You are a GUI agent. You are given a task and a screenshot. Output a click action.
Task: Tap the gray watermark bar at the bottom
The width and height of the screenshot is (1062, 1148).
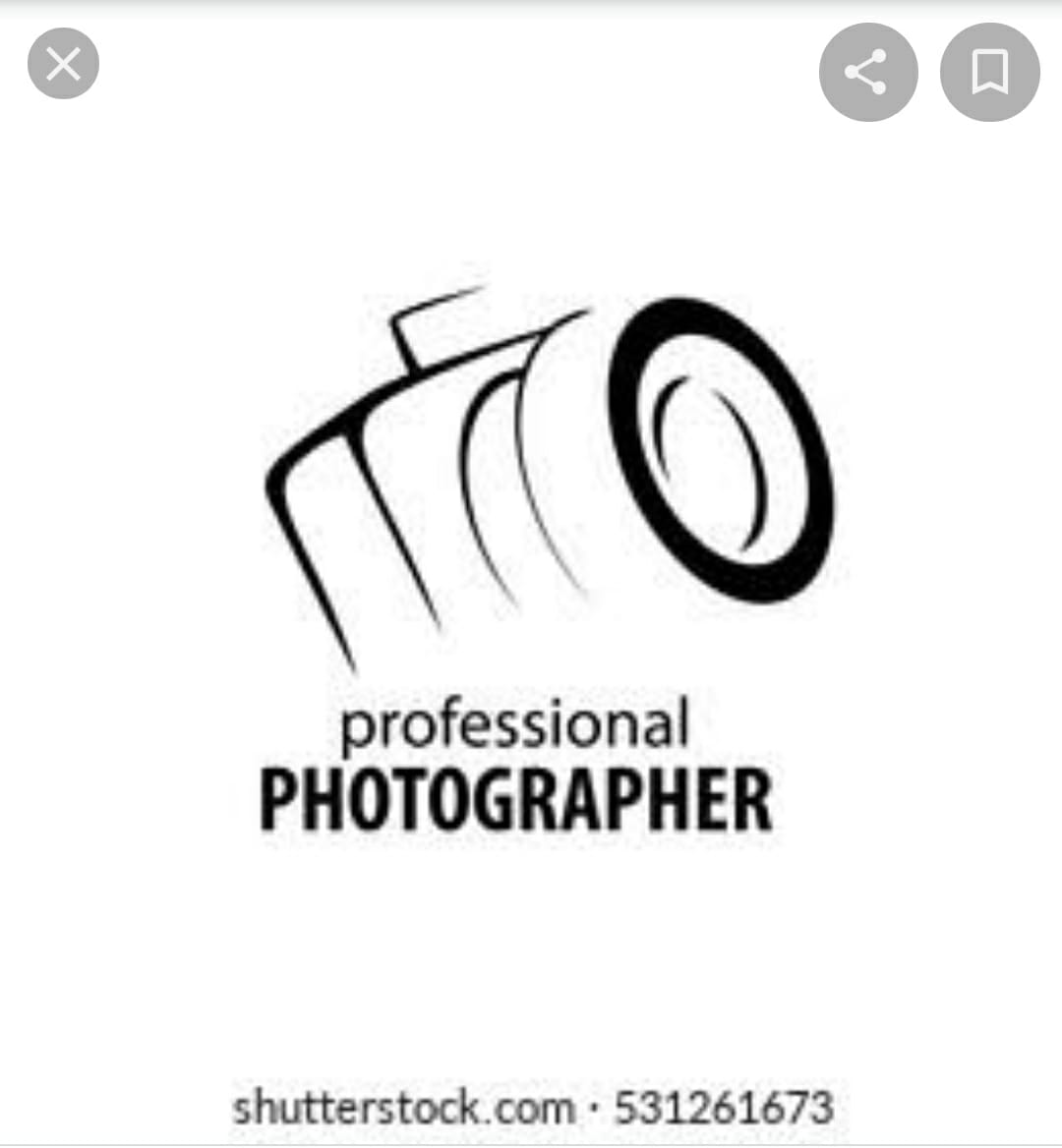531,1108
